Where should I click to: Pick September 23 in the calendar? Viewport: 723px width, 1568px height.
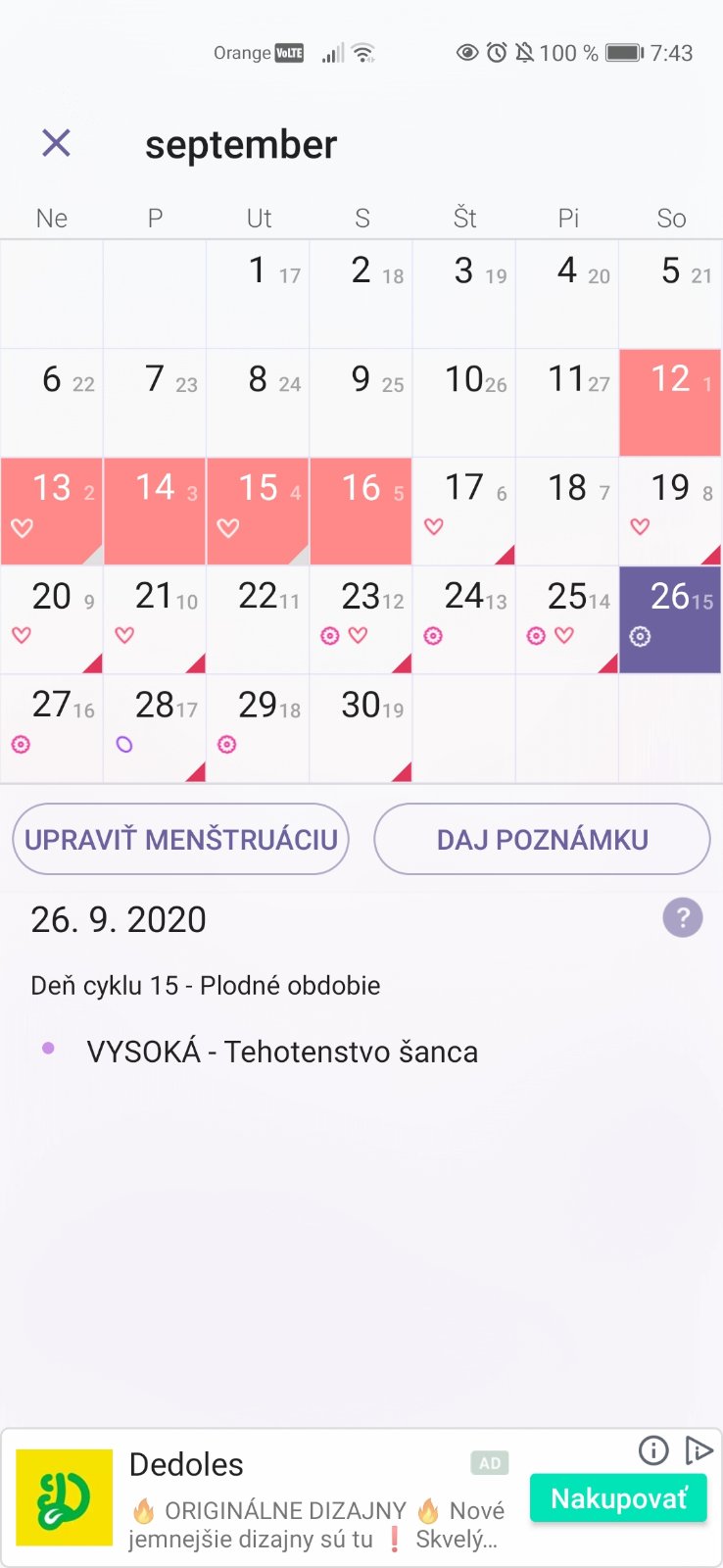361,619
